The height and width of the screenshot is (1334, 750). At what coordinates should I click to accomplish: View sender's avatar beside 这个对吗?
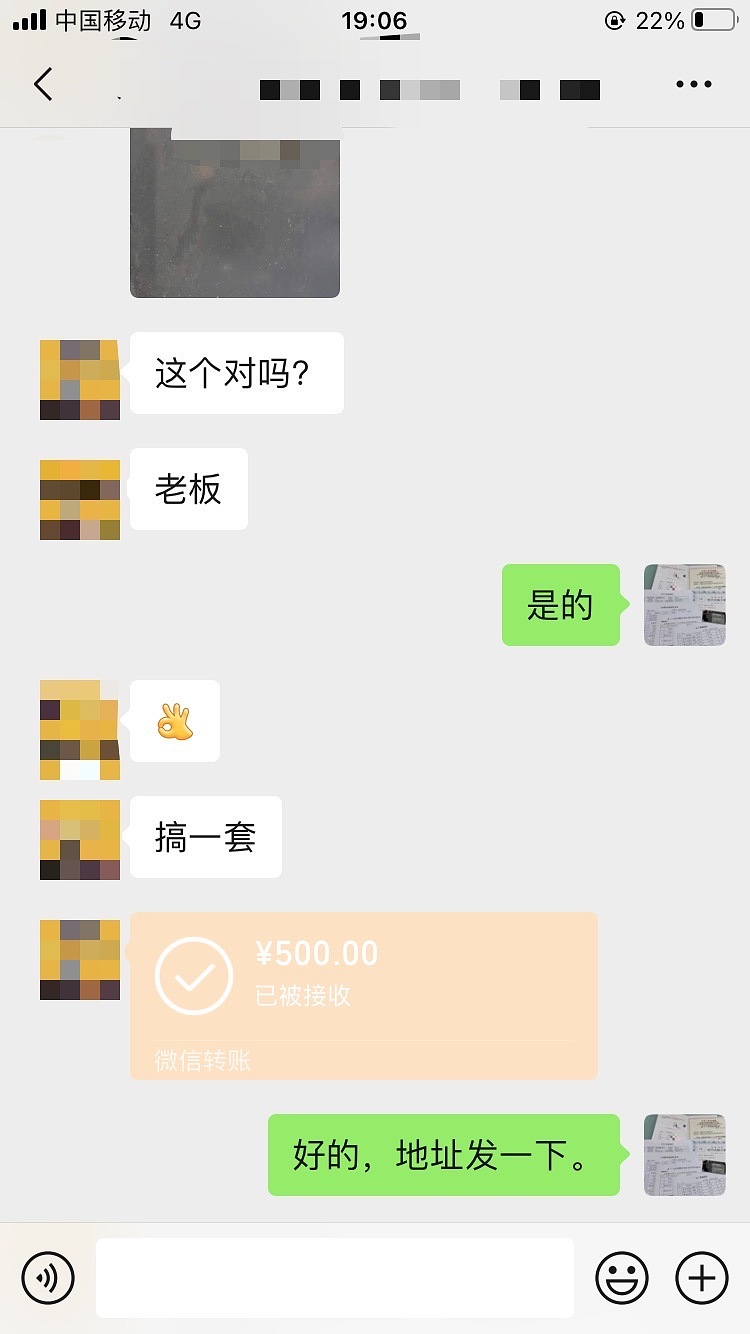[80, 380]
